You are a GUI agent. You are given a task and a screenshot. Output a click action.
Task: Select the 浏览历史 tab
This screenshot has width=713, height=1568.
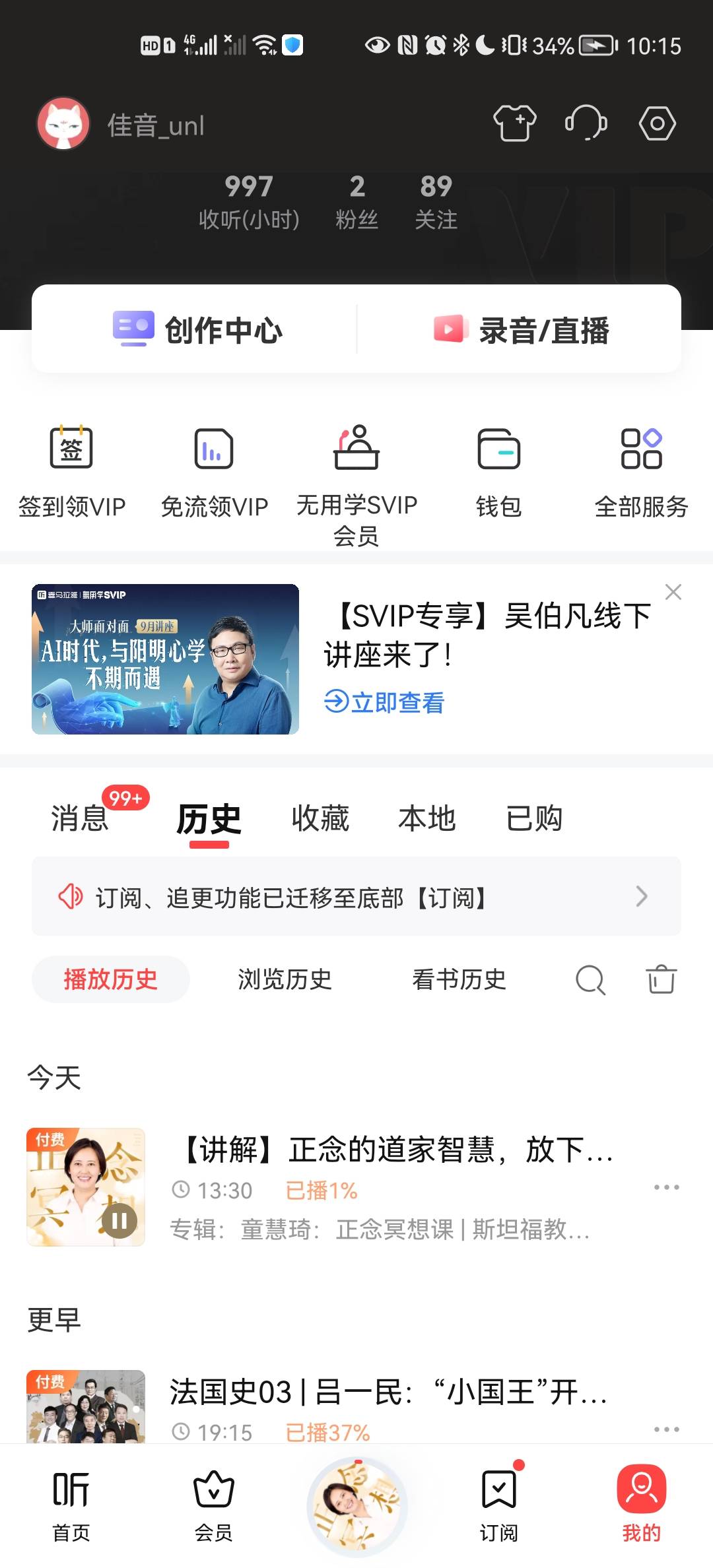click(285, 980)
